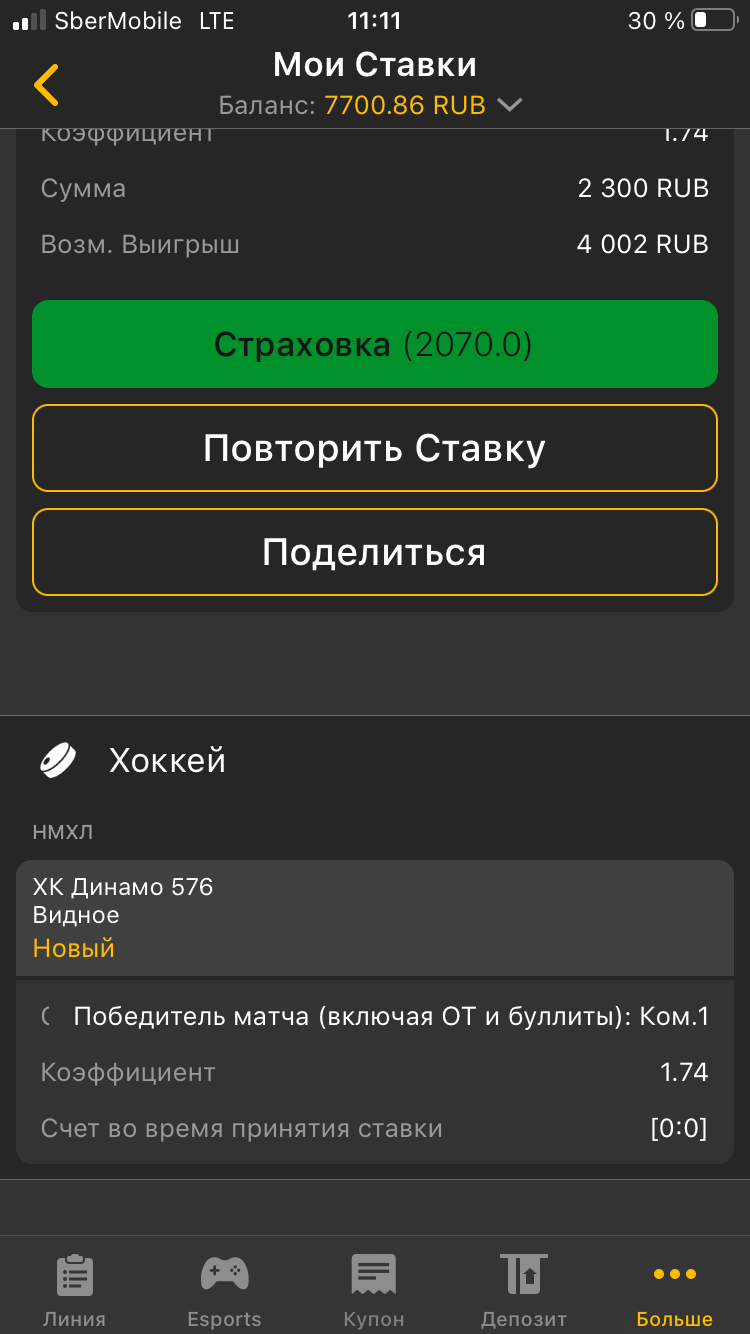Screen dimensions: 750x1334
Task: Go back with the yellow arrow
Action: pos(46,85)
